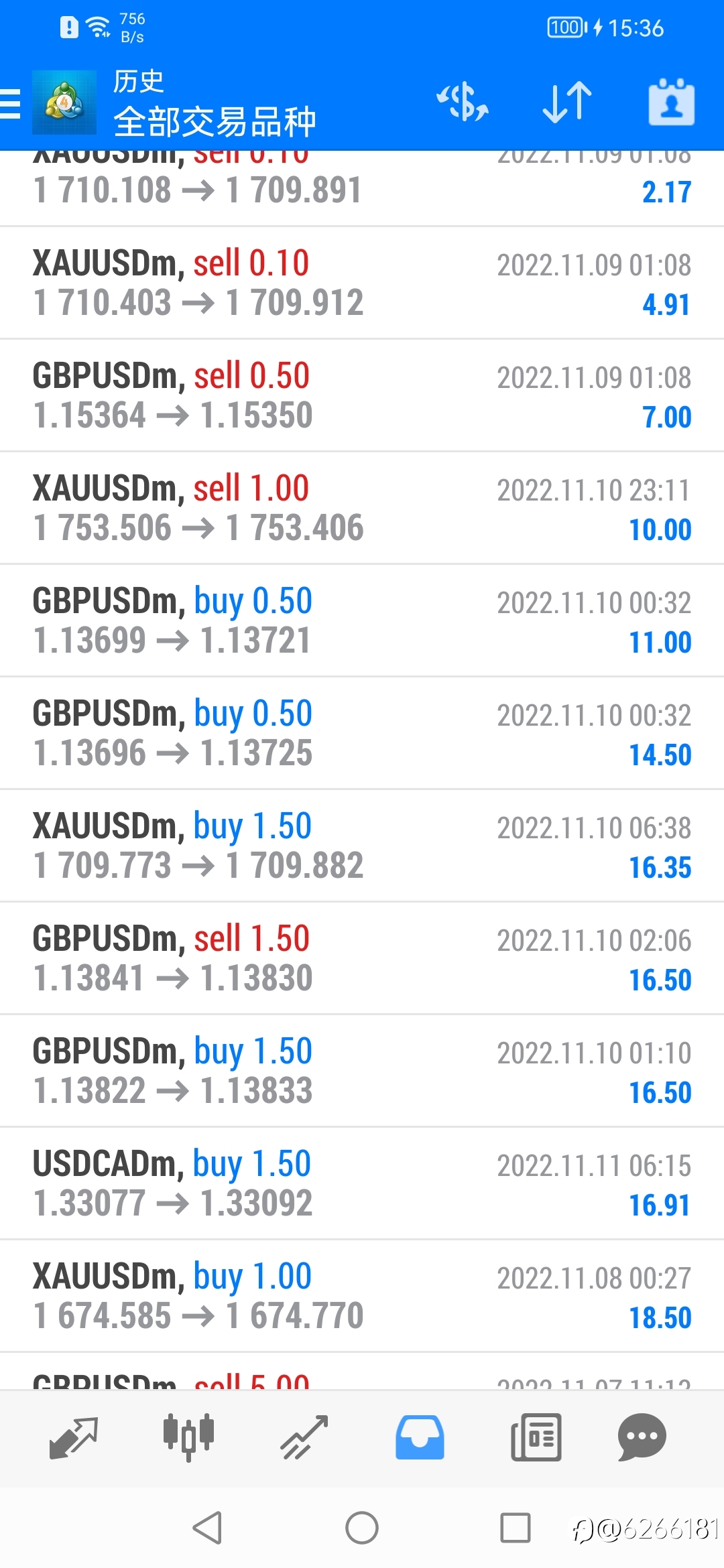Open GBPUSDm buy 0.50 trade with profit 14.50
This screenshot has height=1568, width=724.
(362, 733)
